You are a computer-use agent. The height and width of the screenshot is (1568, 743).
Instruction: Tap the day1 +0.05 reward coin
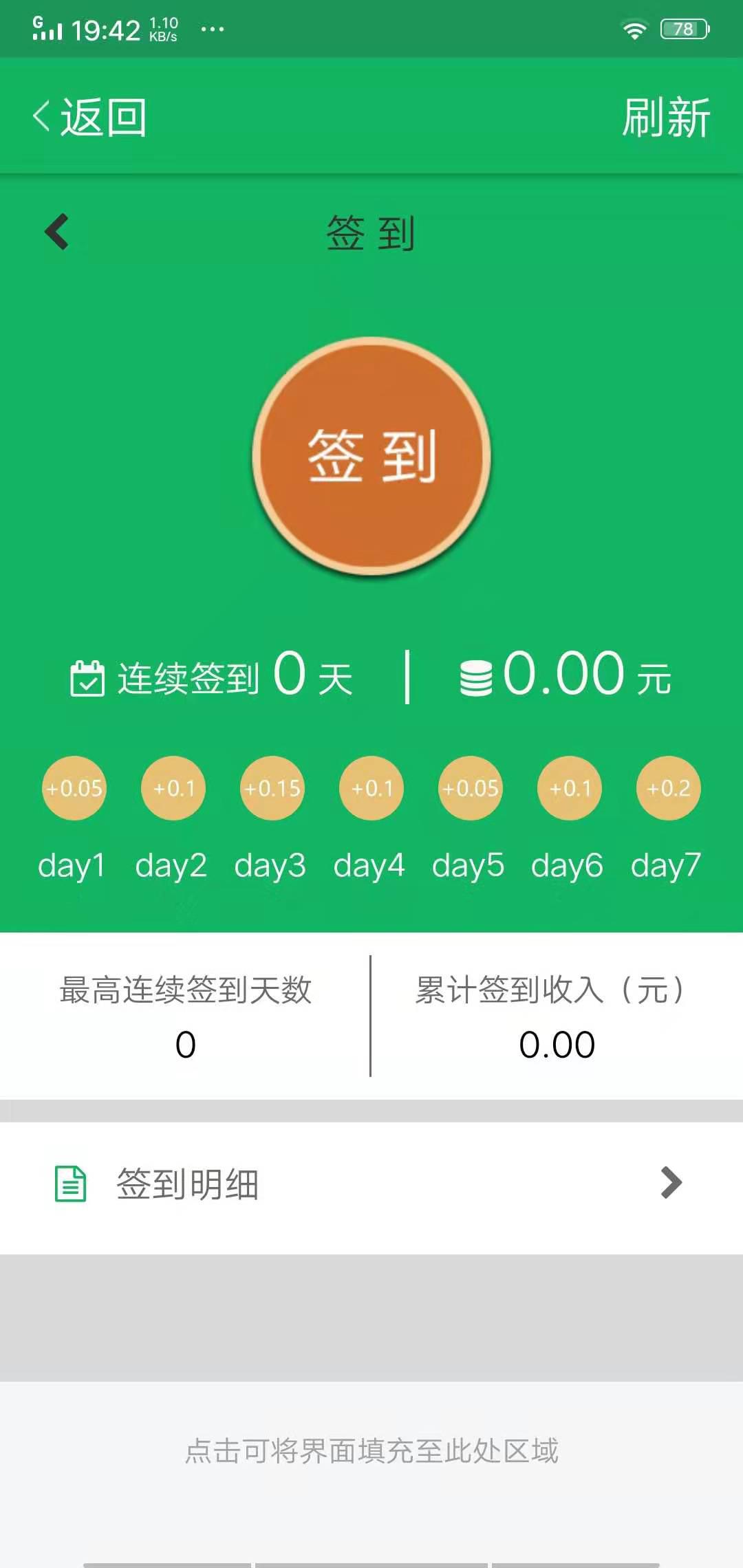(74, 789)
